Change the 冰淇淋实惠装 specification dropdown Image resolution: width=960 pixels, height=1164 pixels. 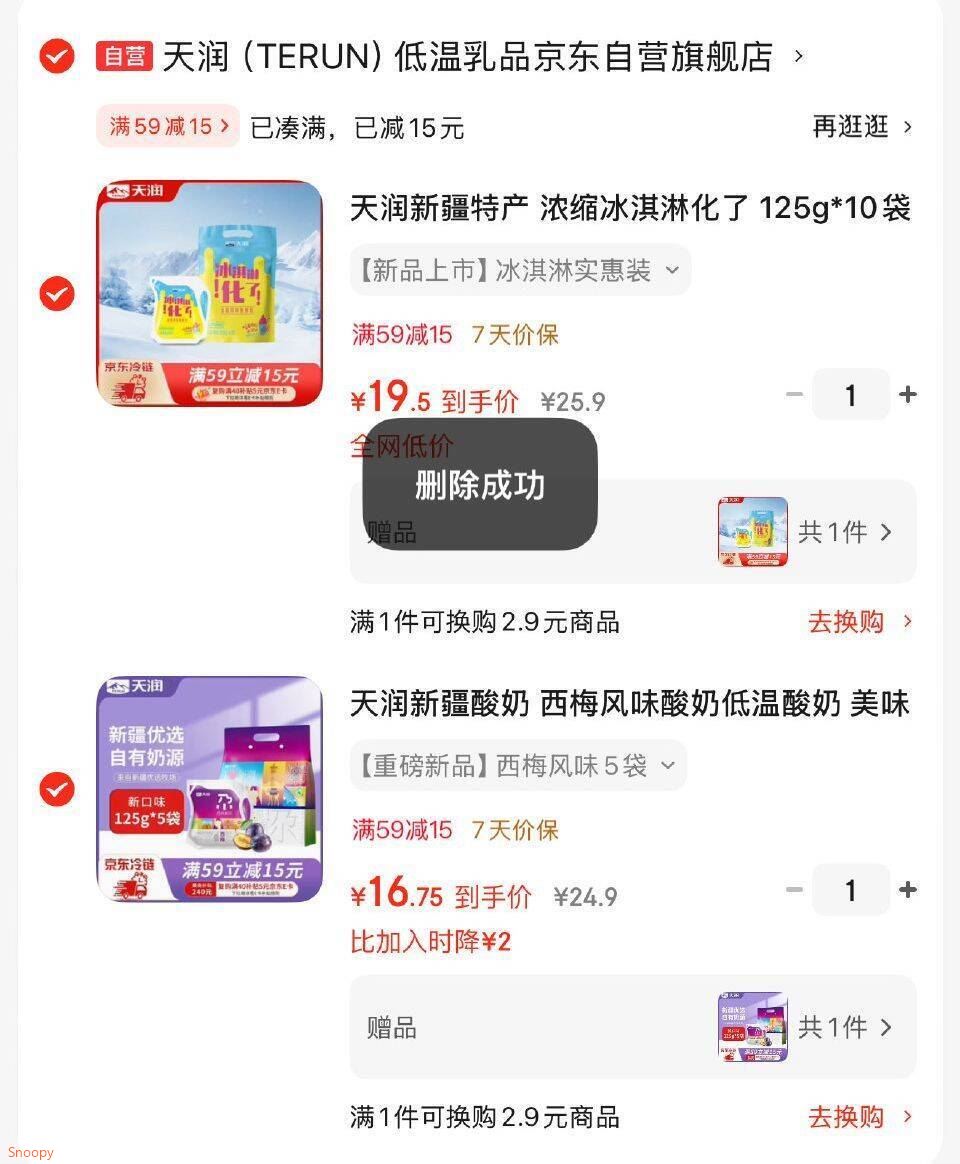520,270
